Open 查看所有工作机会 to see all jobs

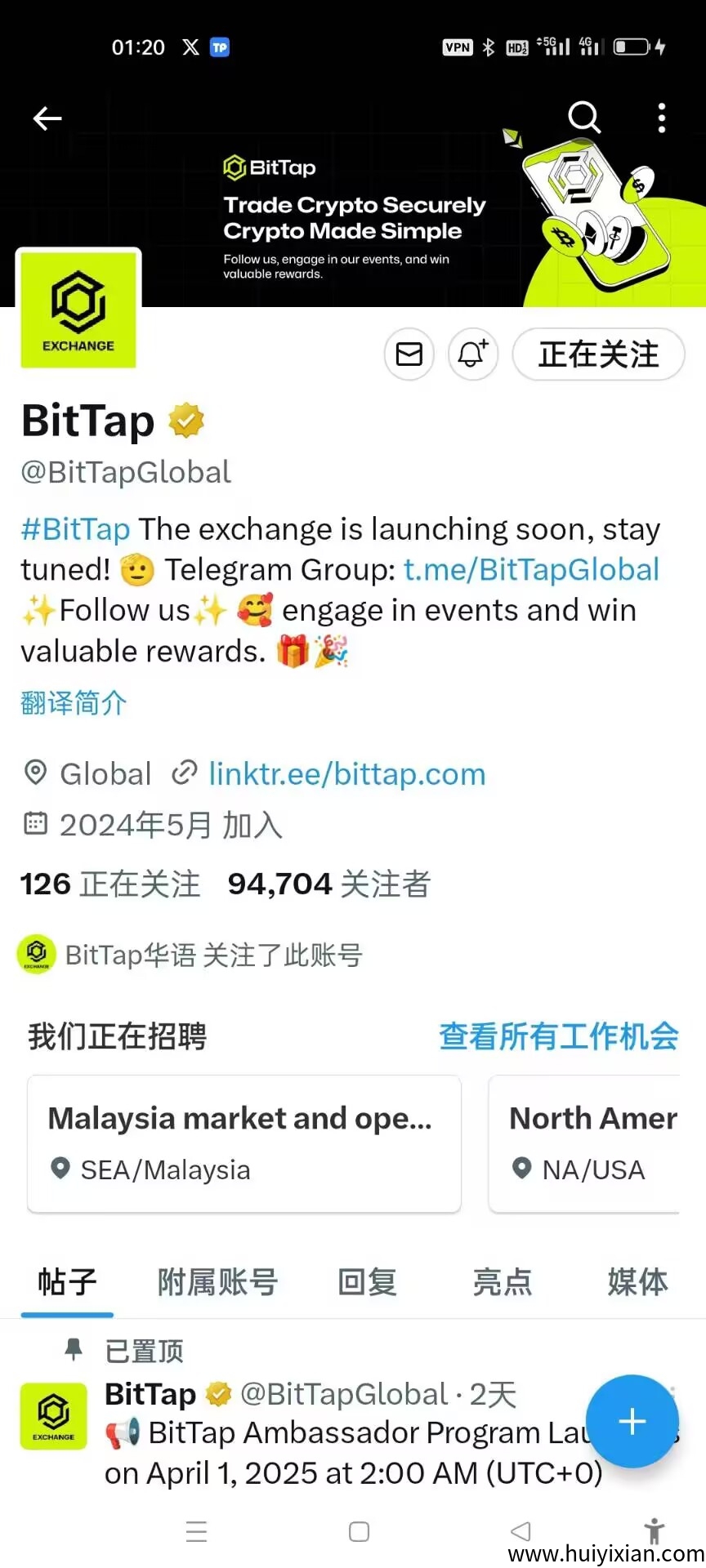pyautogui.click(x=558, y=1036)
